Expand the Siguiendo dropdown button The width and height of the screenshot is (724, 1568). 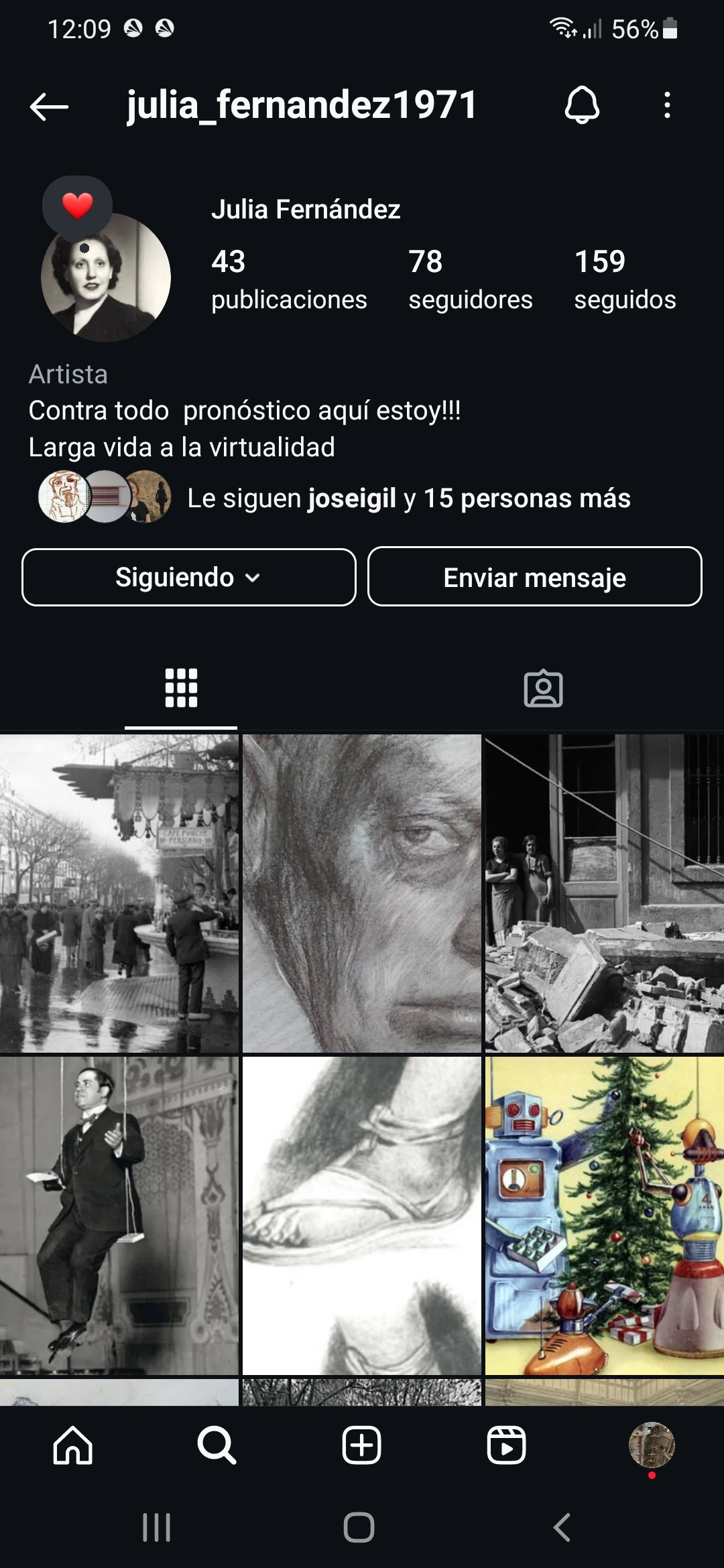[188, 578]
